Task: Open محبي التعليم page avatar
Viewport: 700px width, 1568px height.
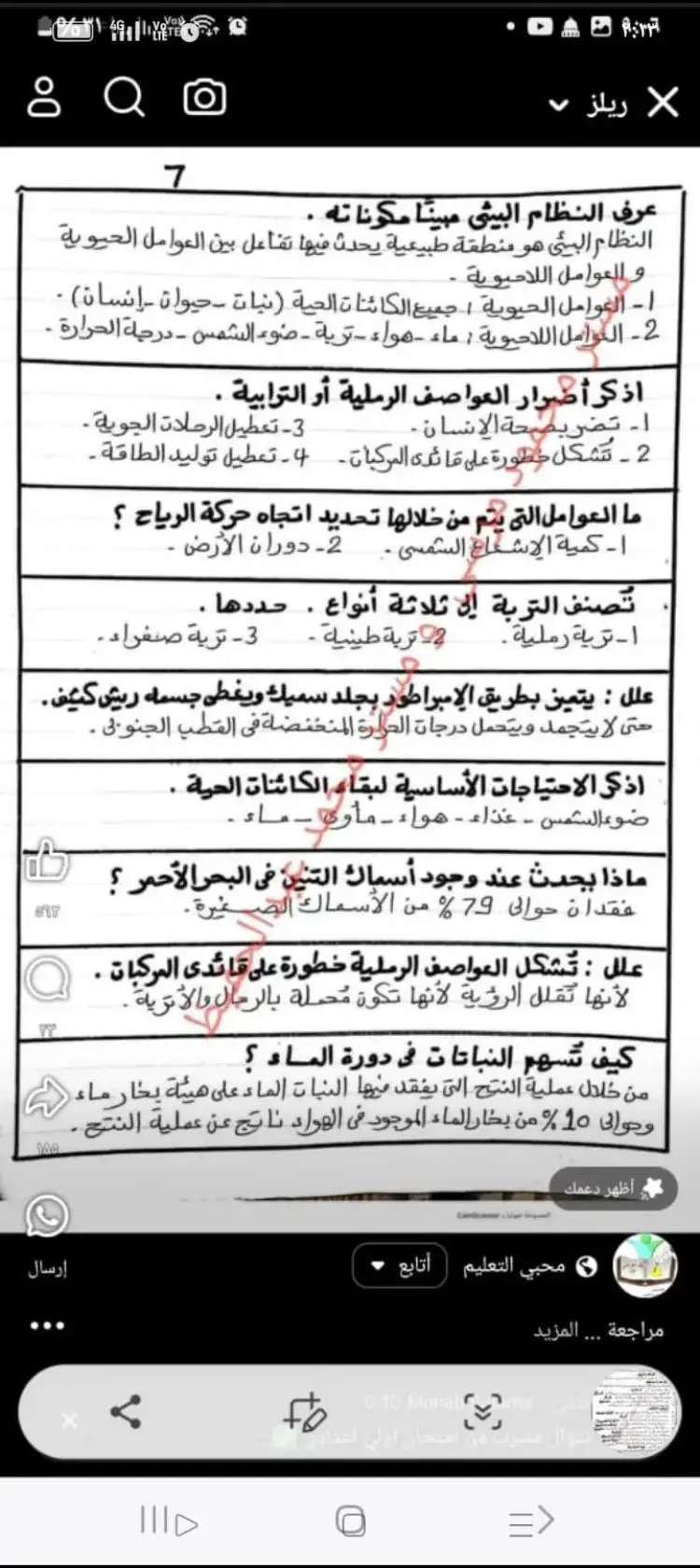Action: click(644, 1267)
